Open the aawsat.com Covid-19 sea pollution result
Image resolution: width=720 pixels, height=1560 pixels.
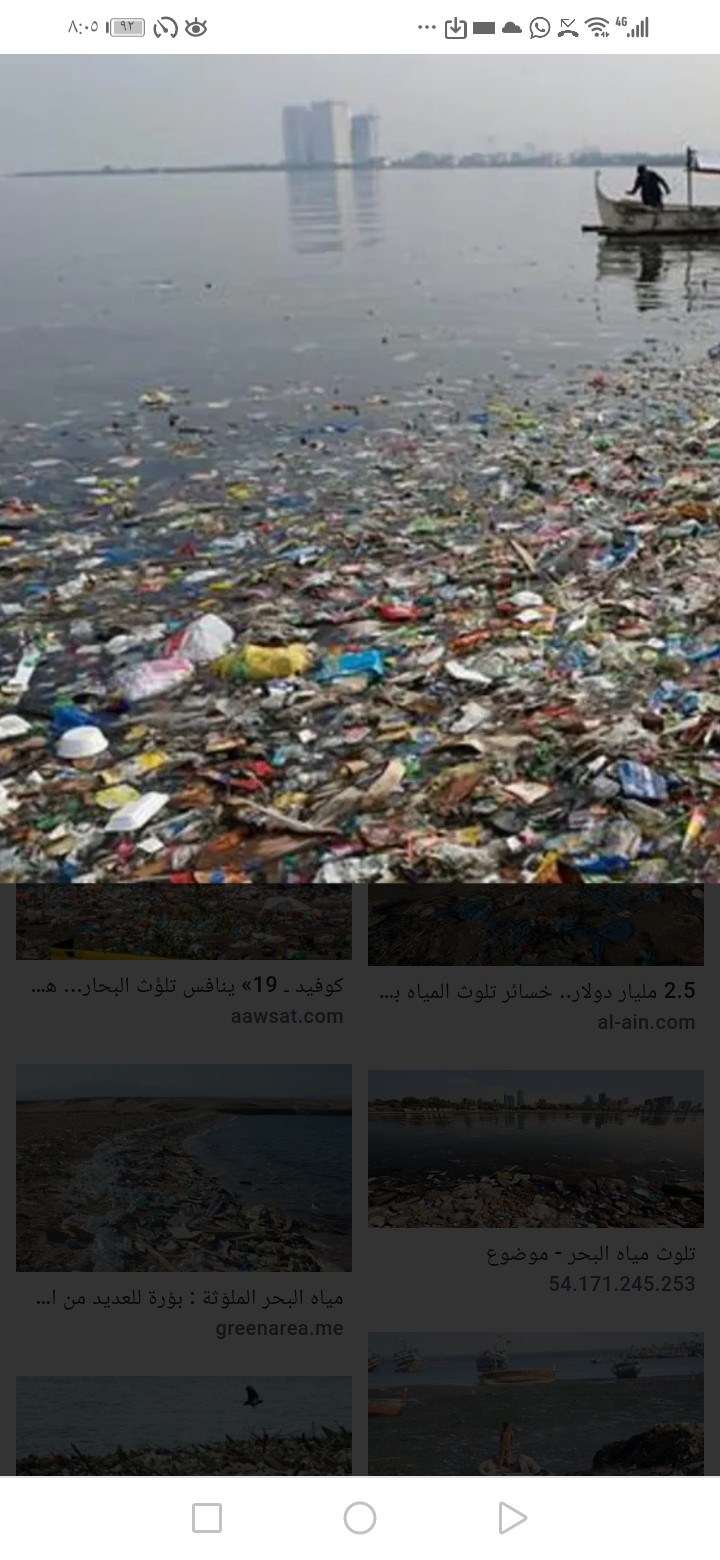(184, 985)
